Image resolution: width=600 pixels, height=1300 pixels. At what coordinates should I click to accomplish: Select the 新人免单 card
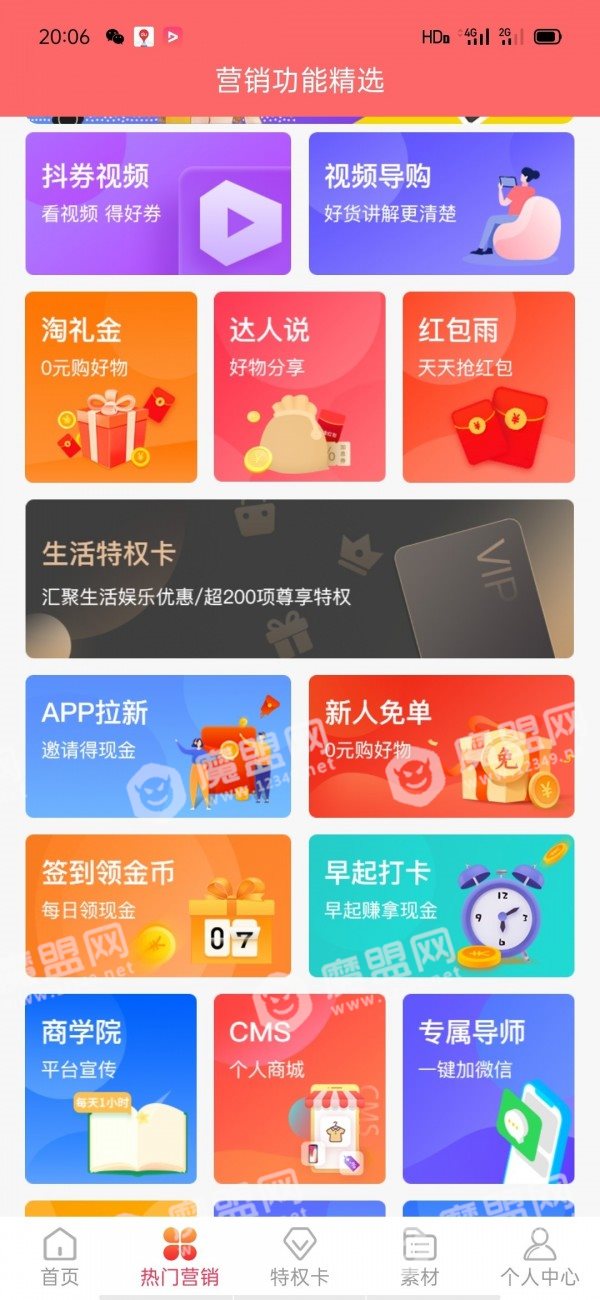[441, 746]
